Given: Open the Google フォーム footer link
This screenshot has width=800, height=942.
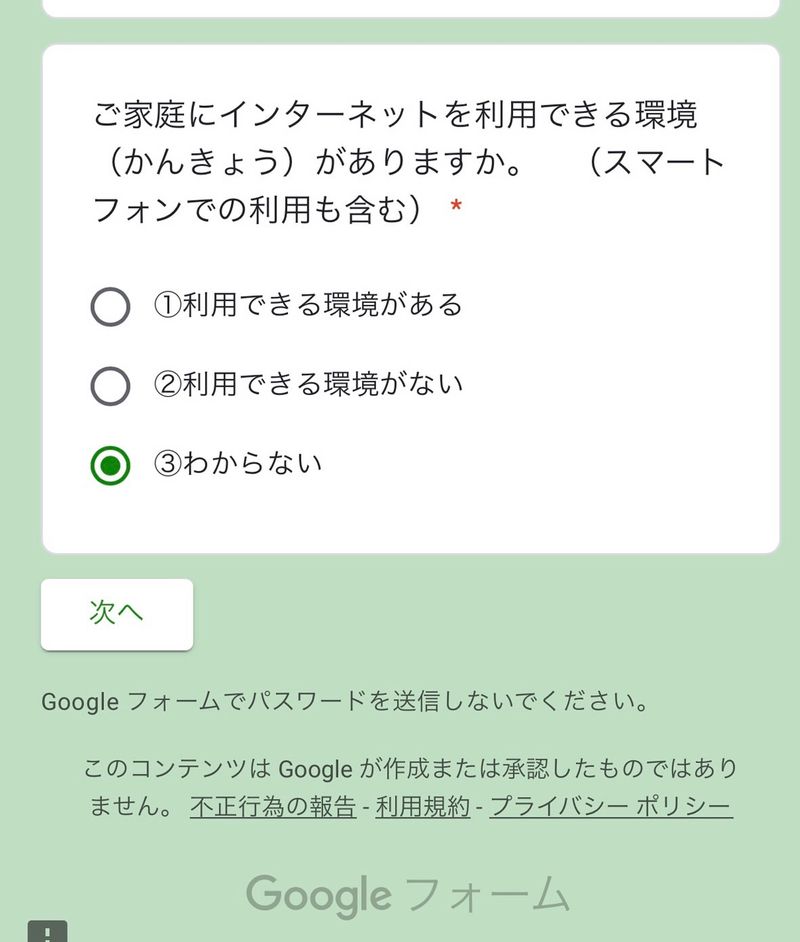Looking at the screenshot, I should click(408, 895).
